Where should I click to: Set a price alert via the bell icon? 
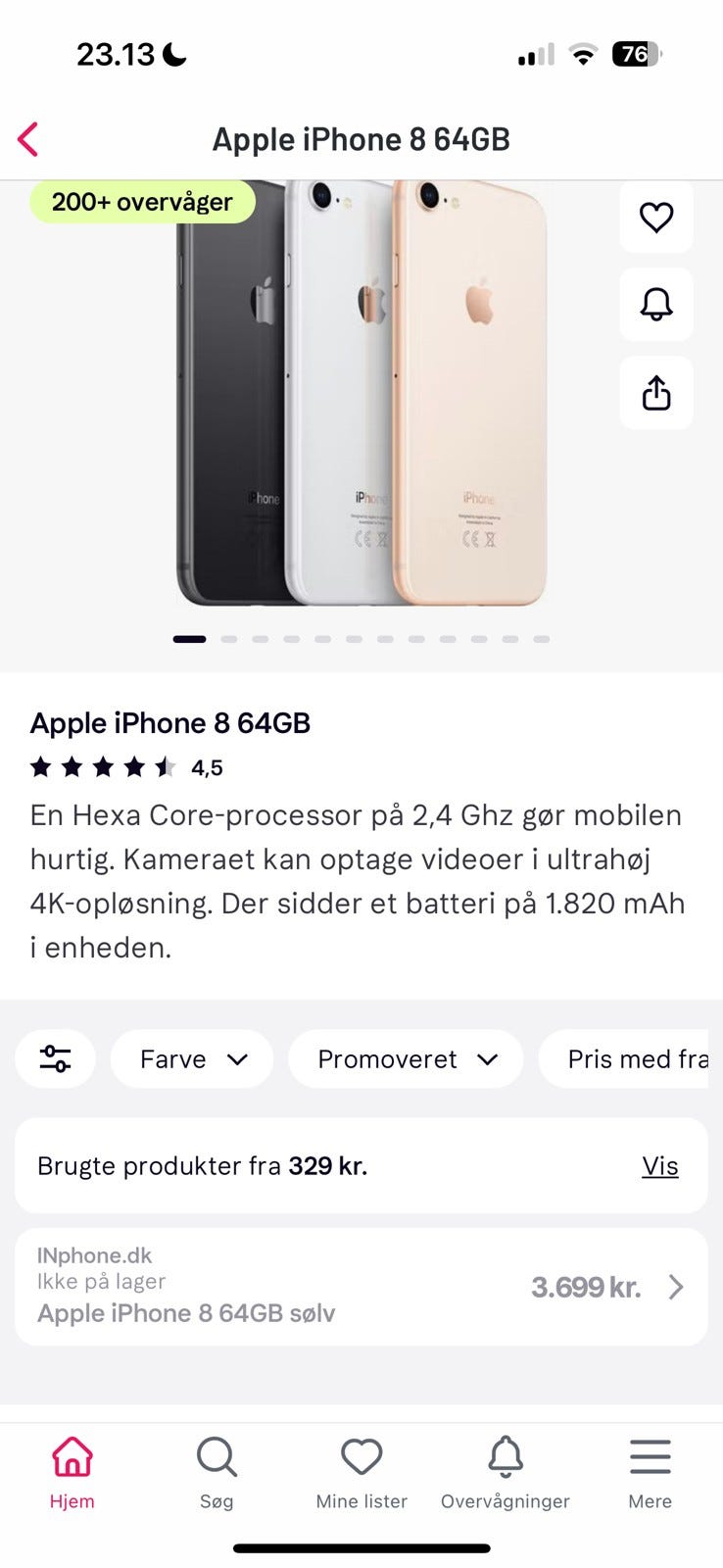pyautogui.click(x=656, y=305)
